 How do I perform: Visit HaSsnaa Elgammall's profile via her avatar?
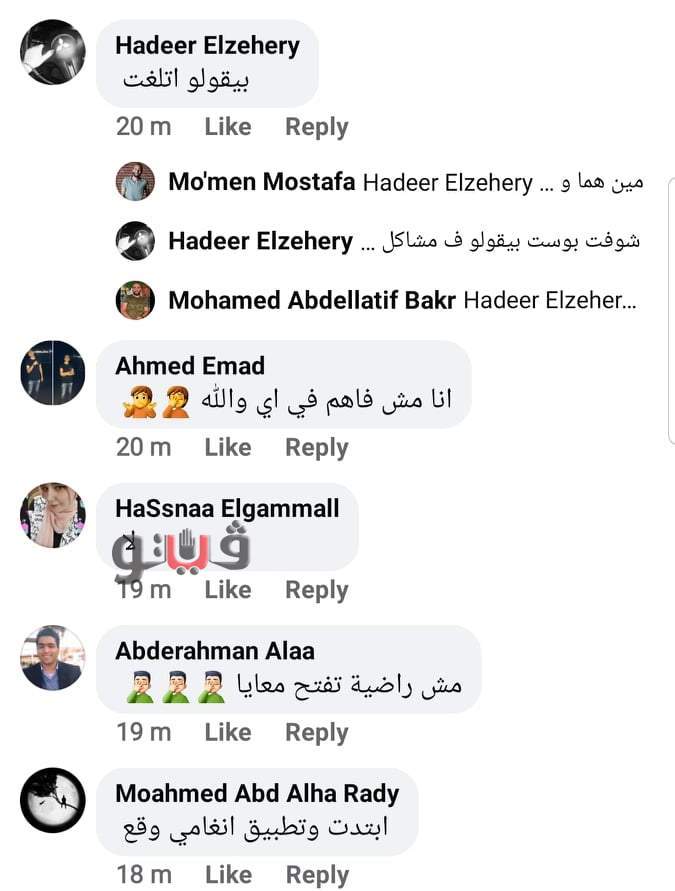[x=53, y=515]
